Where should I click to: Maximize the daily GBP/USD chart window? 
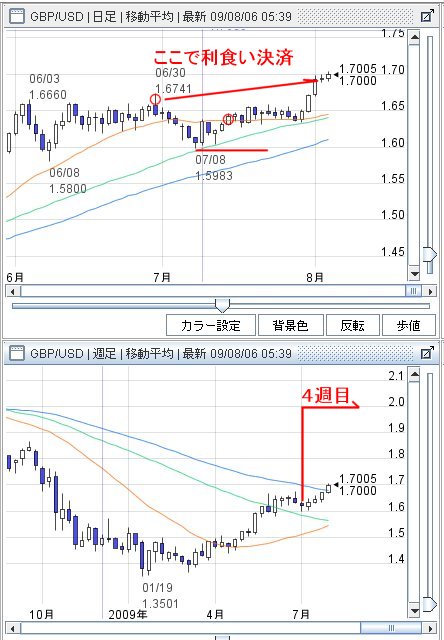click(427, 16)
